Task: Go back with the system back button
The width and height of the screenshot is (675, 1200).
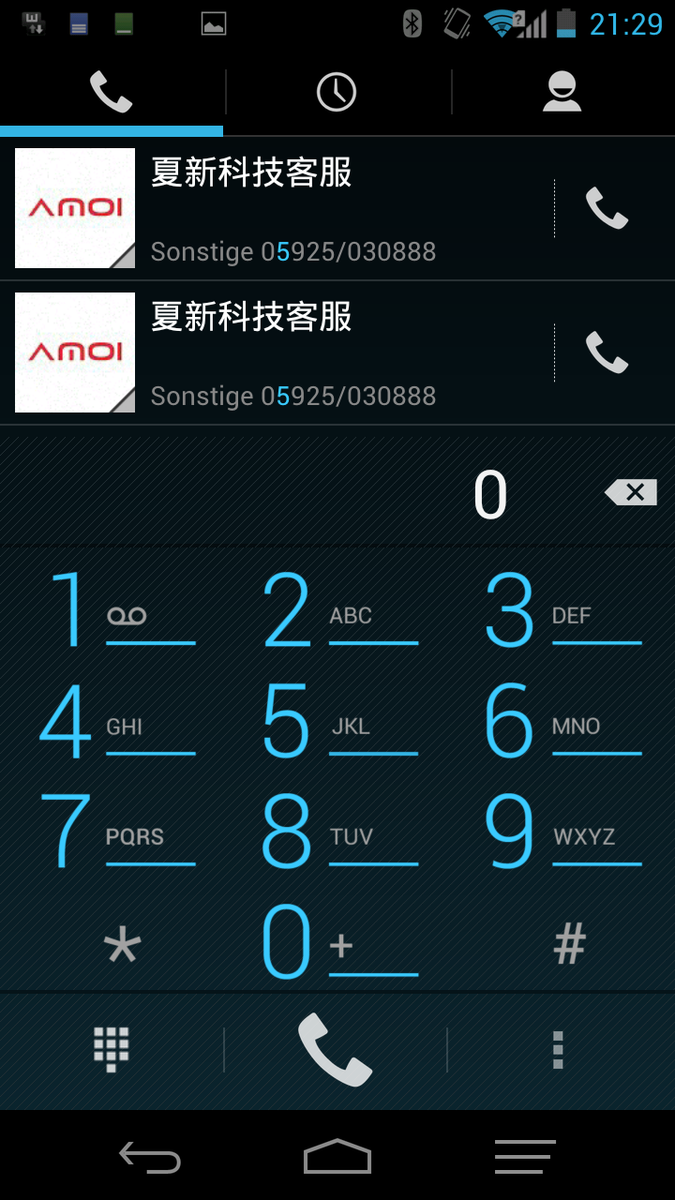Action: point(150,1158)
